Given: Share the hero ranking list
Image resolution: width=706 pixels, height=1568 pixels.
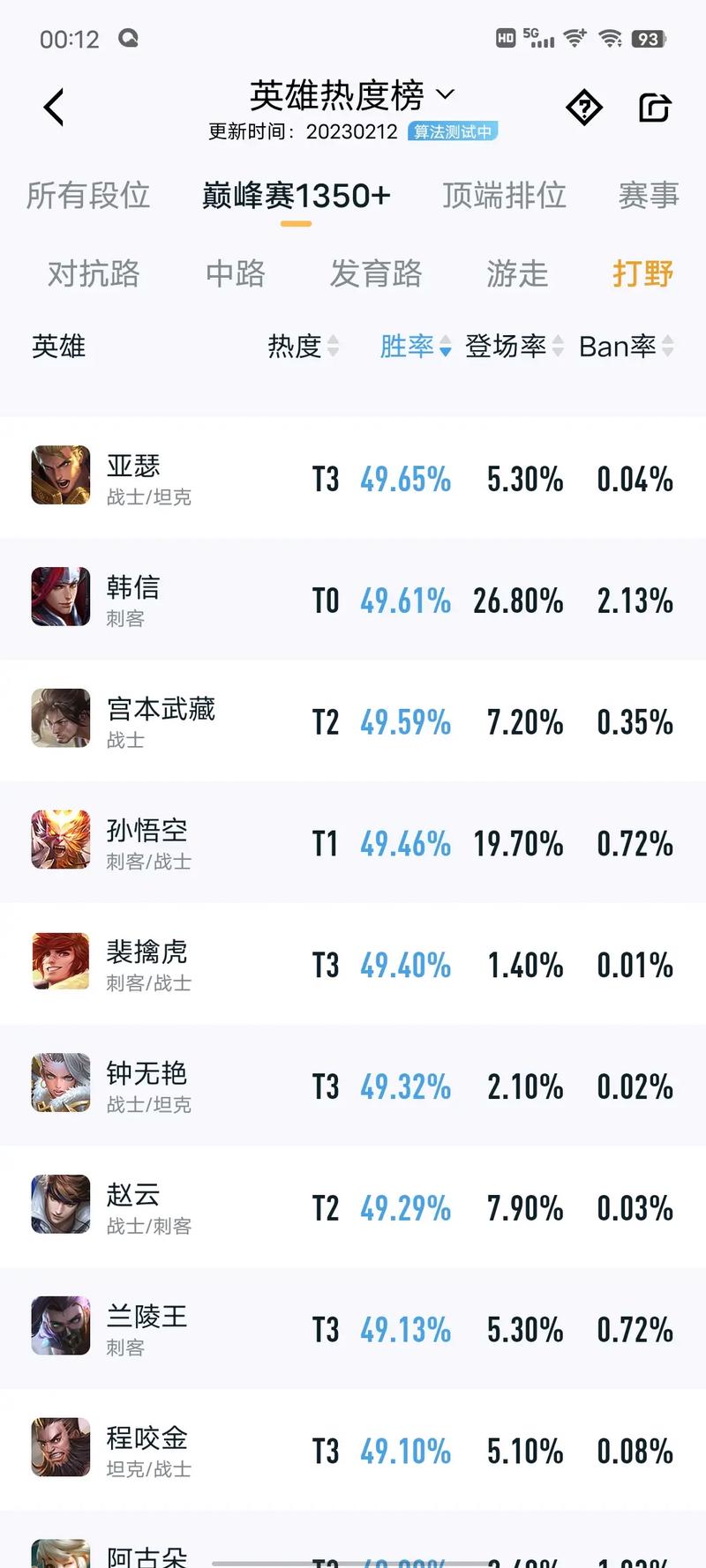Looking at the screenshot, I should [x=655, y=108].
